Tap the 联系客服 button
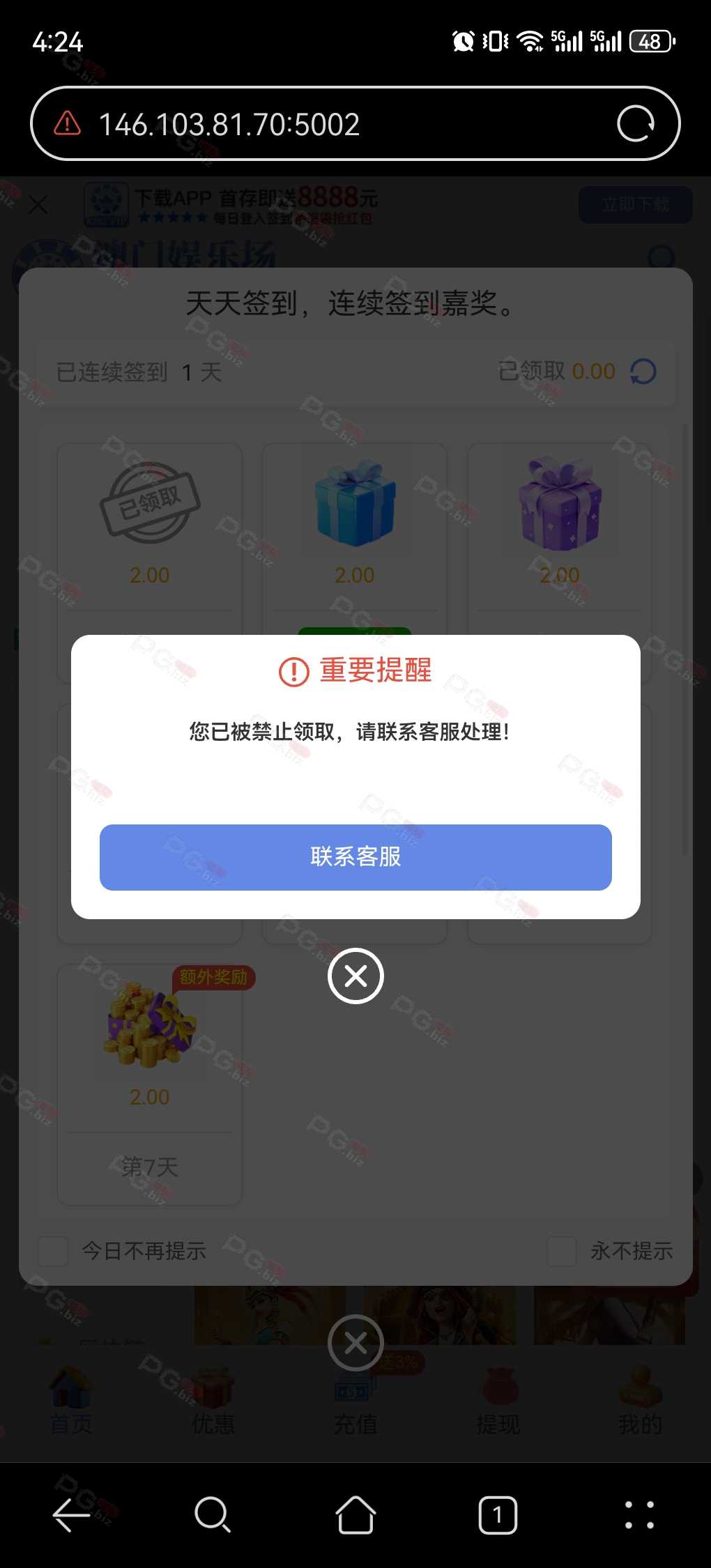This screenshot has height=1568, width=711. (x=355, y=856)
